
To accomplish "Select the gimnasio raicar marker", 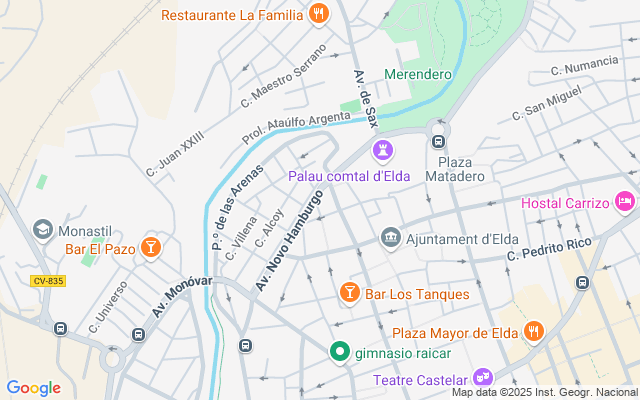I will (x=340, y=352).
